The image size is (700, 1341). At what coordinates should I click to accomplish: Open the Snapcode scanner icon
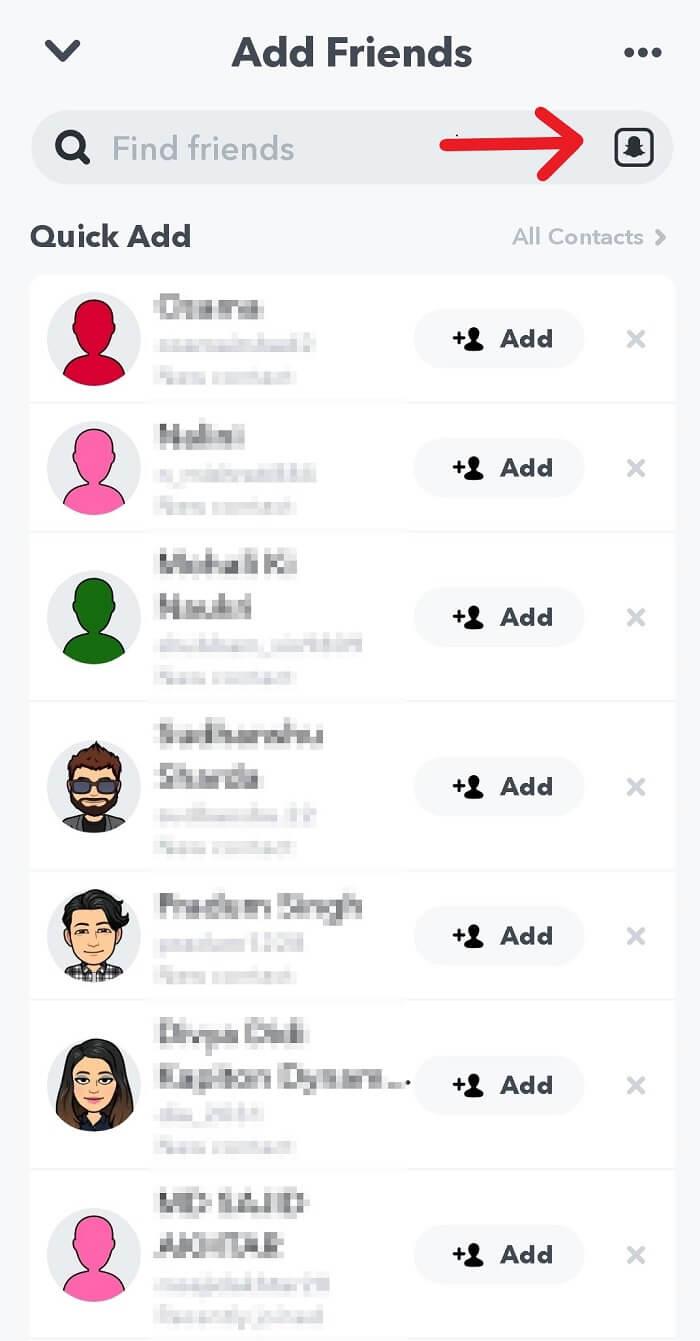tap(634, 148)
